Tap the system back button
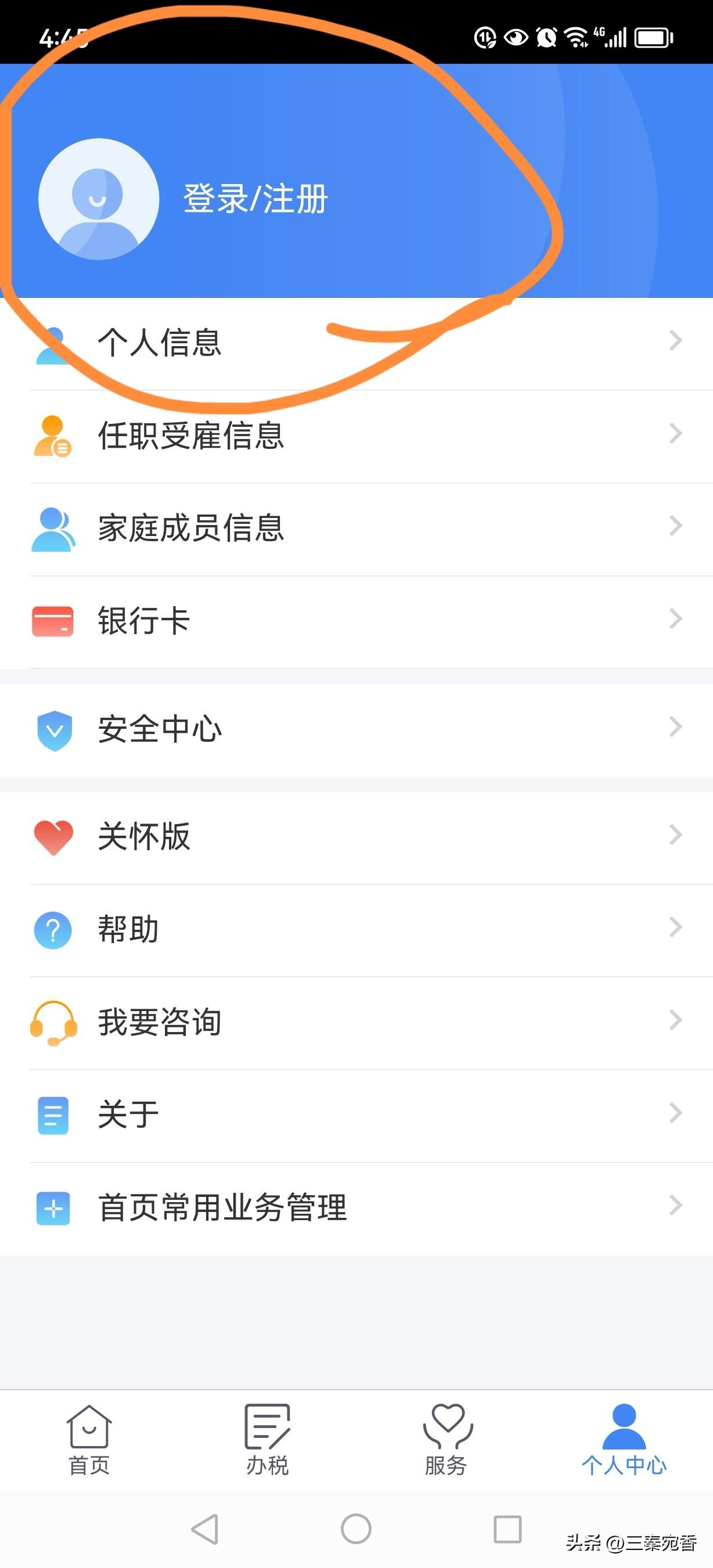This screenshot has height=1568, width=713. (x=205, y=1529)
